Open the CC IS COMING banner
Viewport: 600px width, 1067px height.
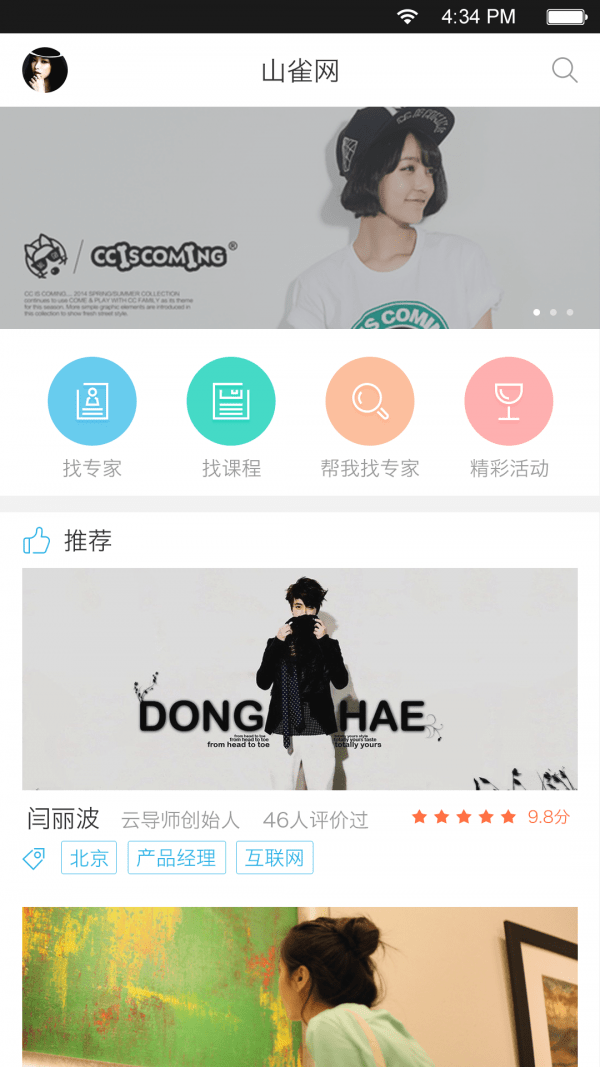point(300,218)
